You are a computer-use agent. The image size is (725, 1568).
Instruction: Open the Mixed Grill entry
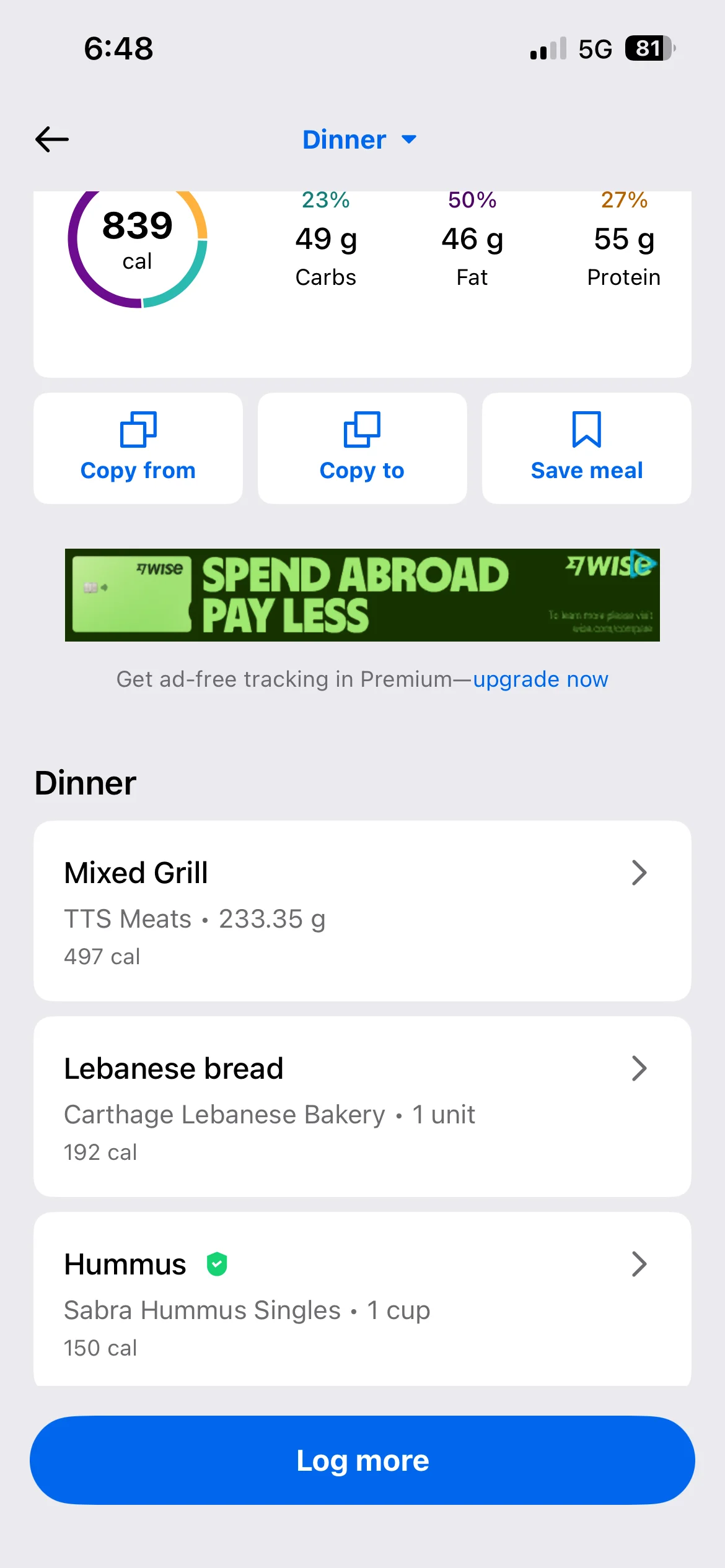(x=362, y=910)
